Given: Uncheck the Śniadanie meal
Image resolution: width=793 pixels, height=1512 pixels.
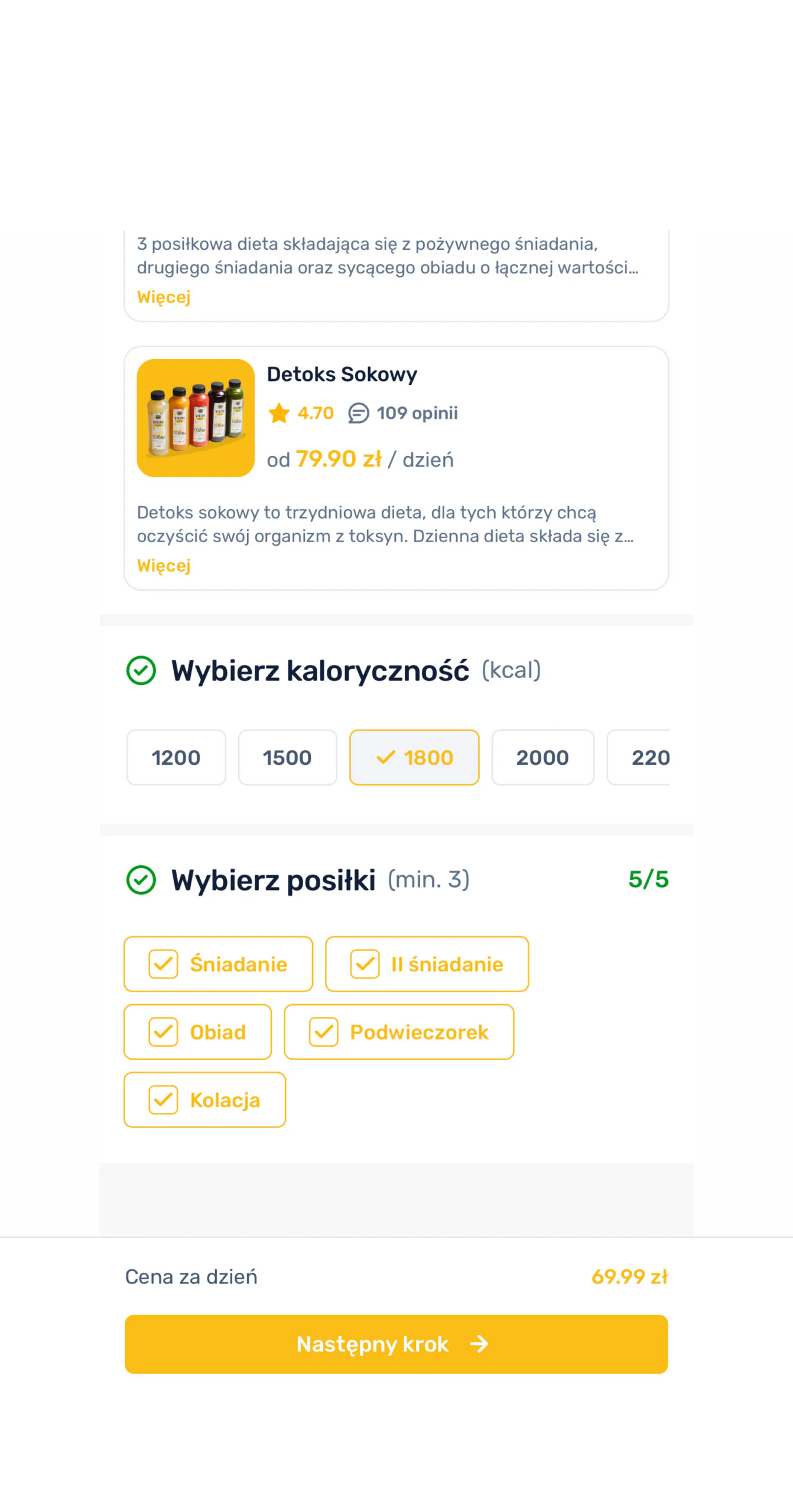Looking at the screenshot, I should tap(218, 964).
